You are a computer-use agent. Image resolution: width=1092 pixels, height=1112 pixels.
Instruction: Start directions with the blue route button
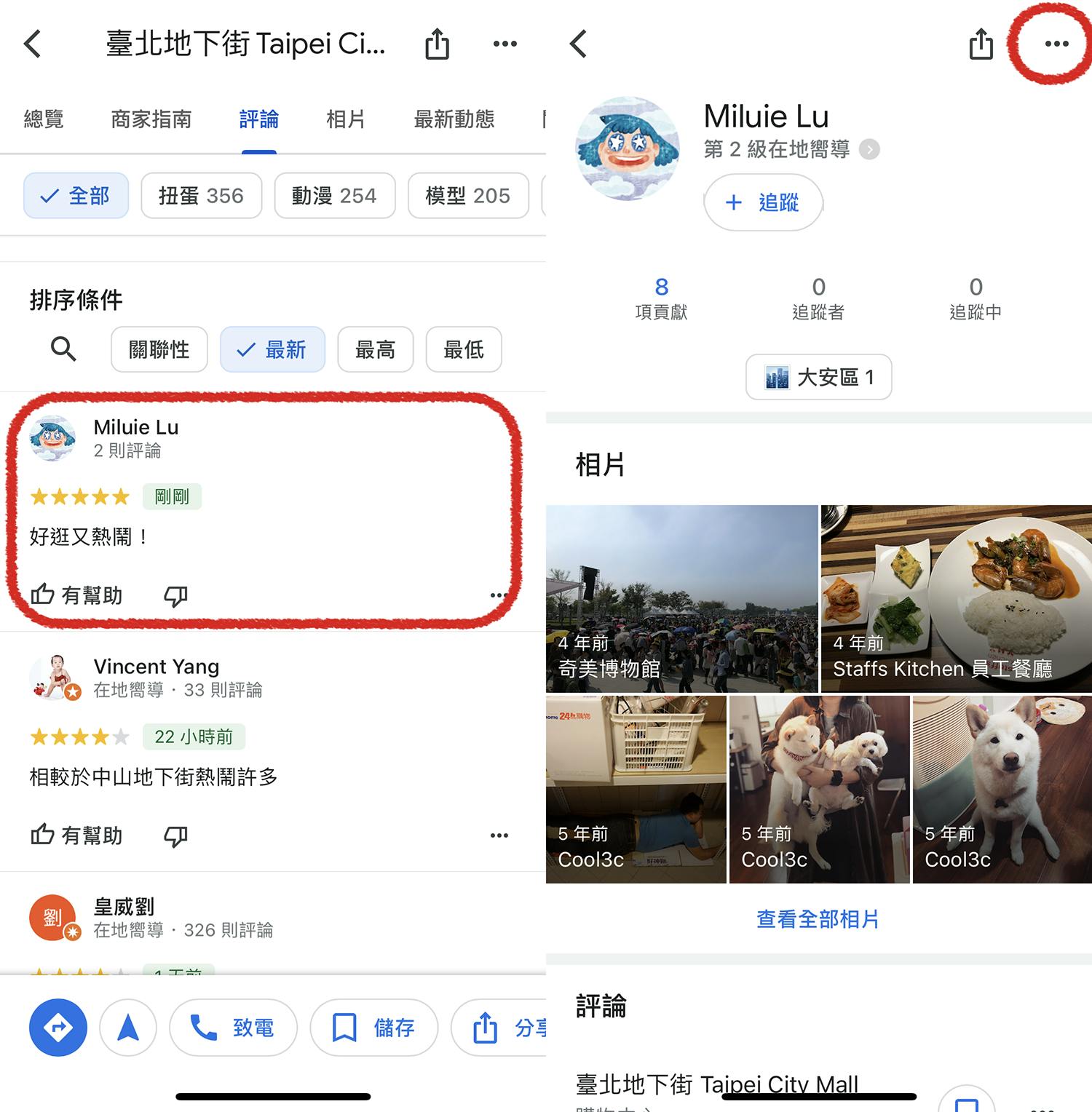[x=58, y=1028]
